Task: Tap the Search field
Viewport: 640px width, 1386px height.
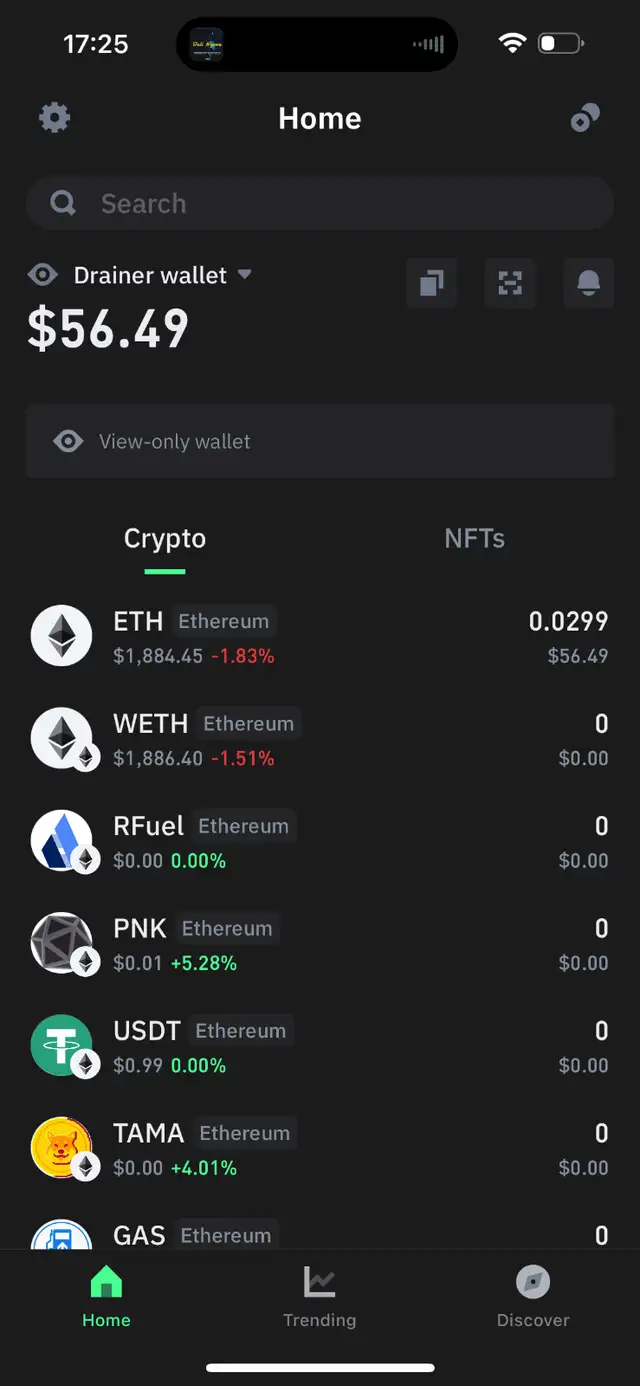Action: 320,204
